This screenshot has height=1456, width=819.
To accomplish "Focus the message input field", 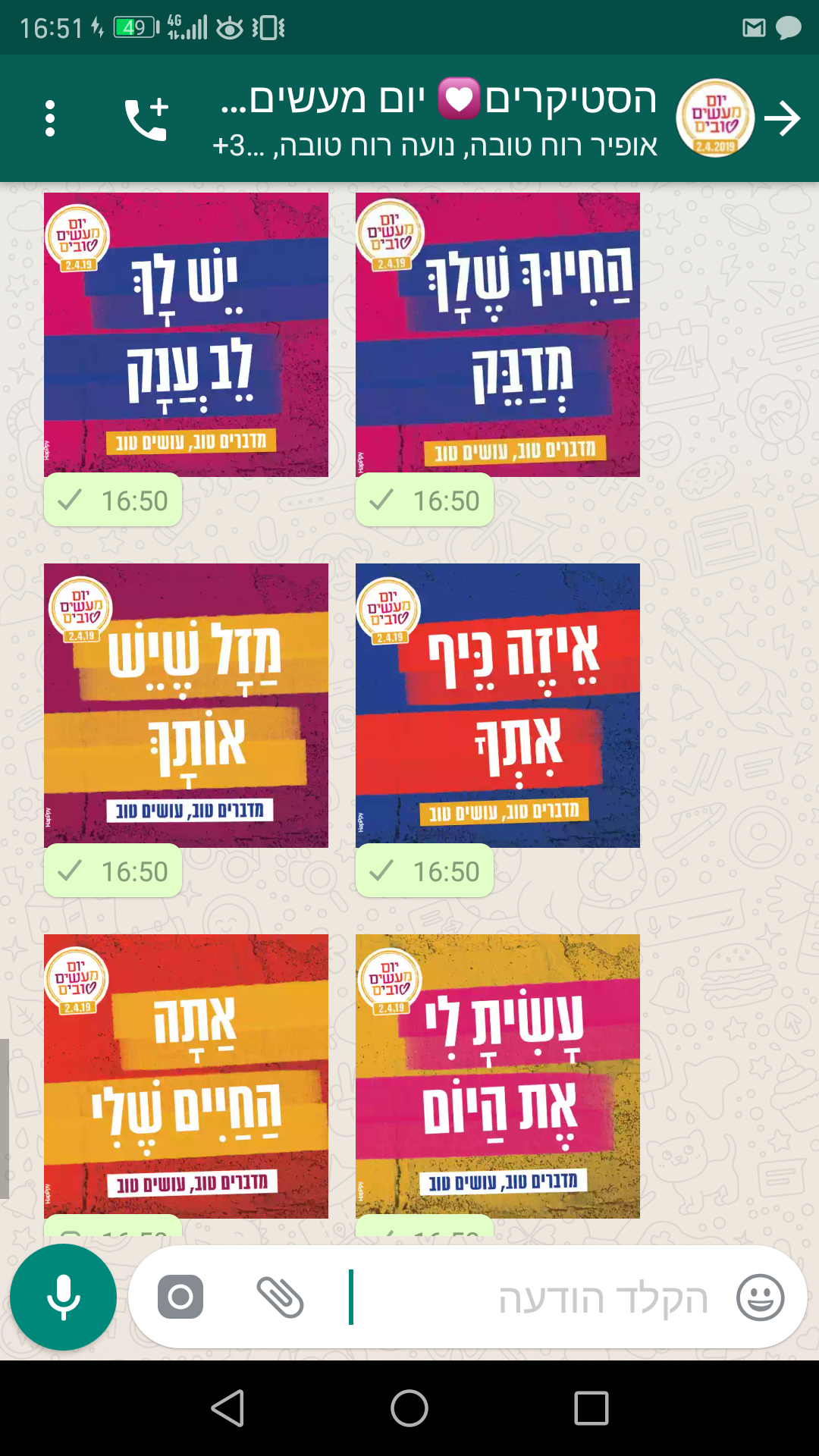I will (x=531, y=1298).
